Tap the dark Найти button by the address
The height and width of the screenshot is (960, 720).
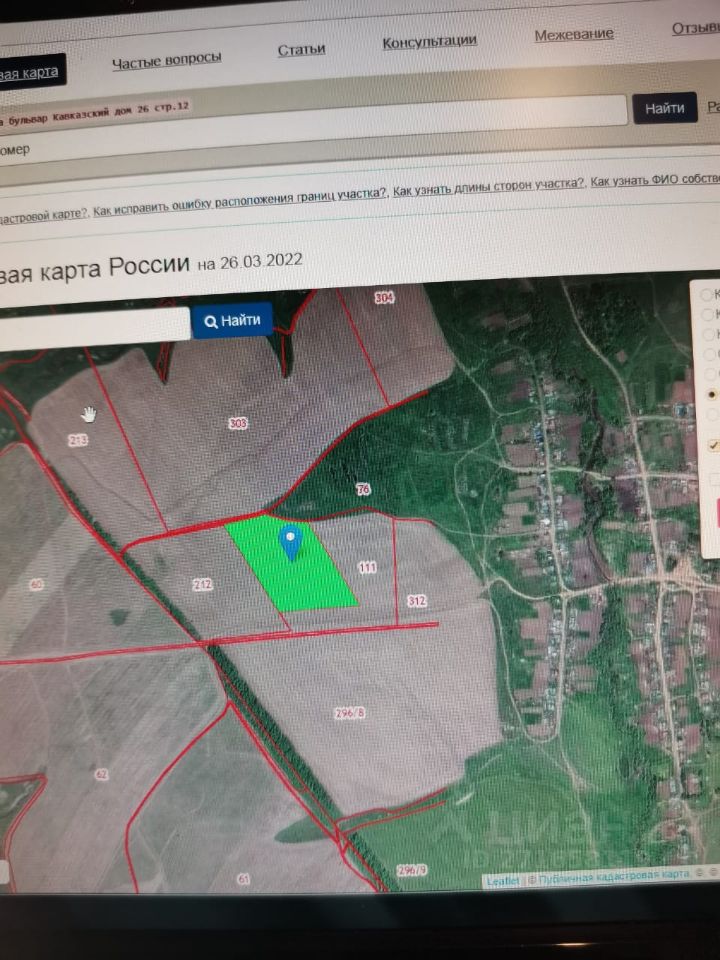[x=664, y=108]
